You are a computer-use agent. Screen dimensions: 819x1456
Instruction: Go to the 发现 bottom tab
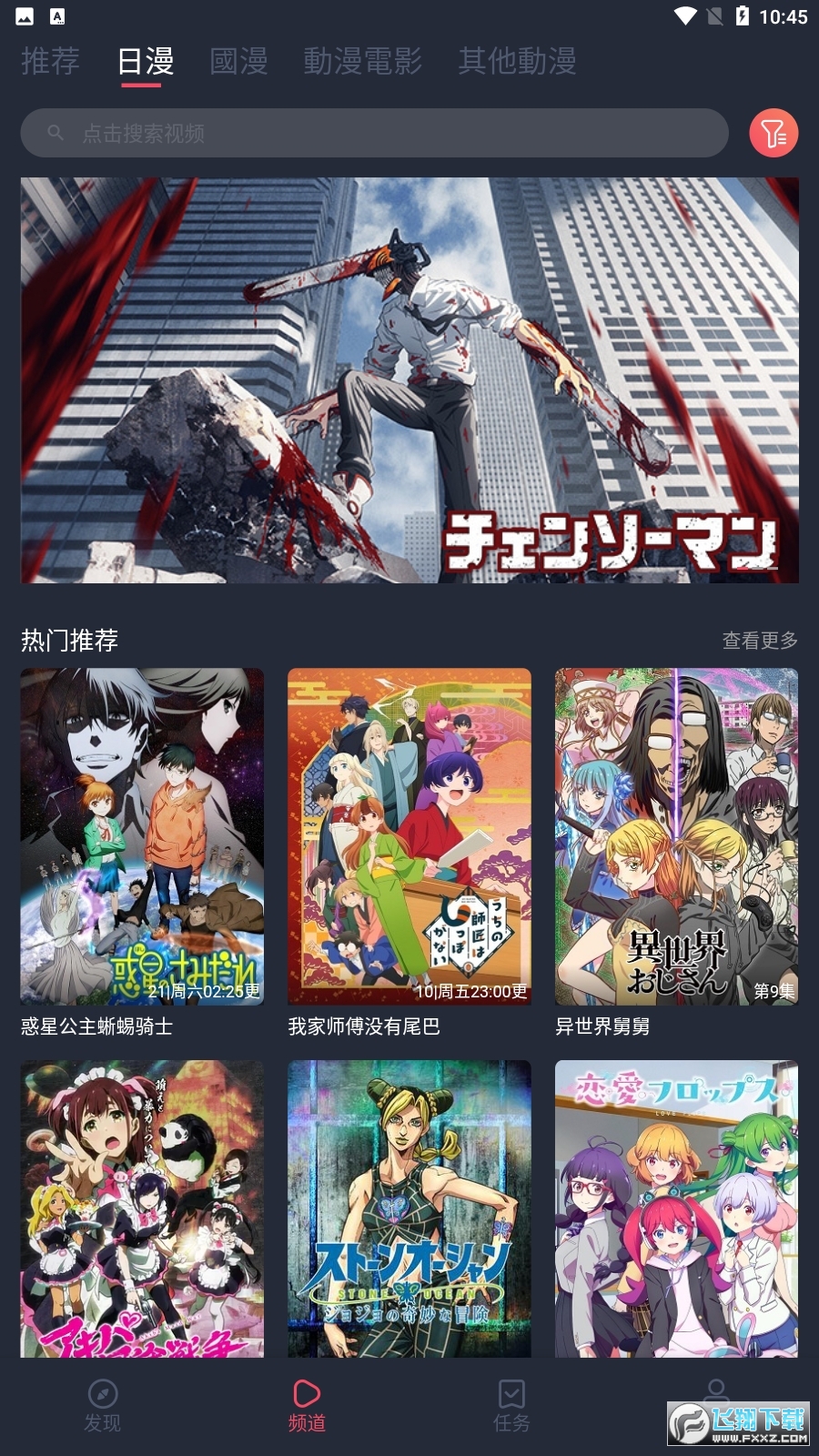pyautogui.click(x=102, y=1406)
